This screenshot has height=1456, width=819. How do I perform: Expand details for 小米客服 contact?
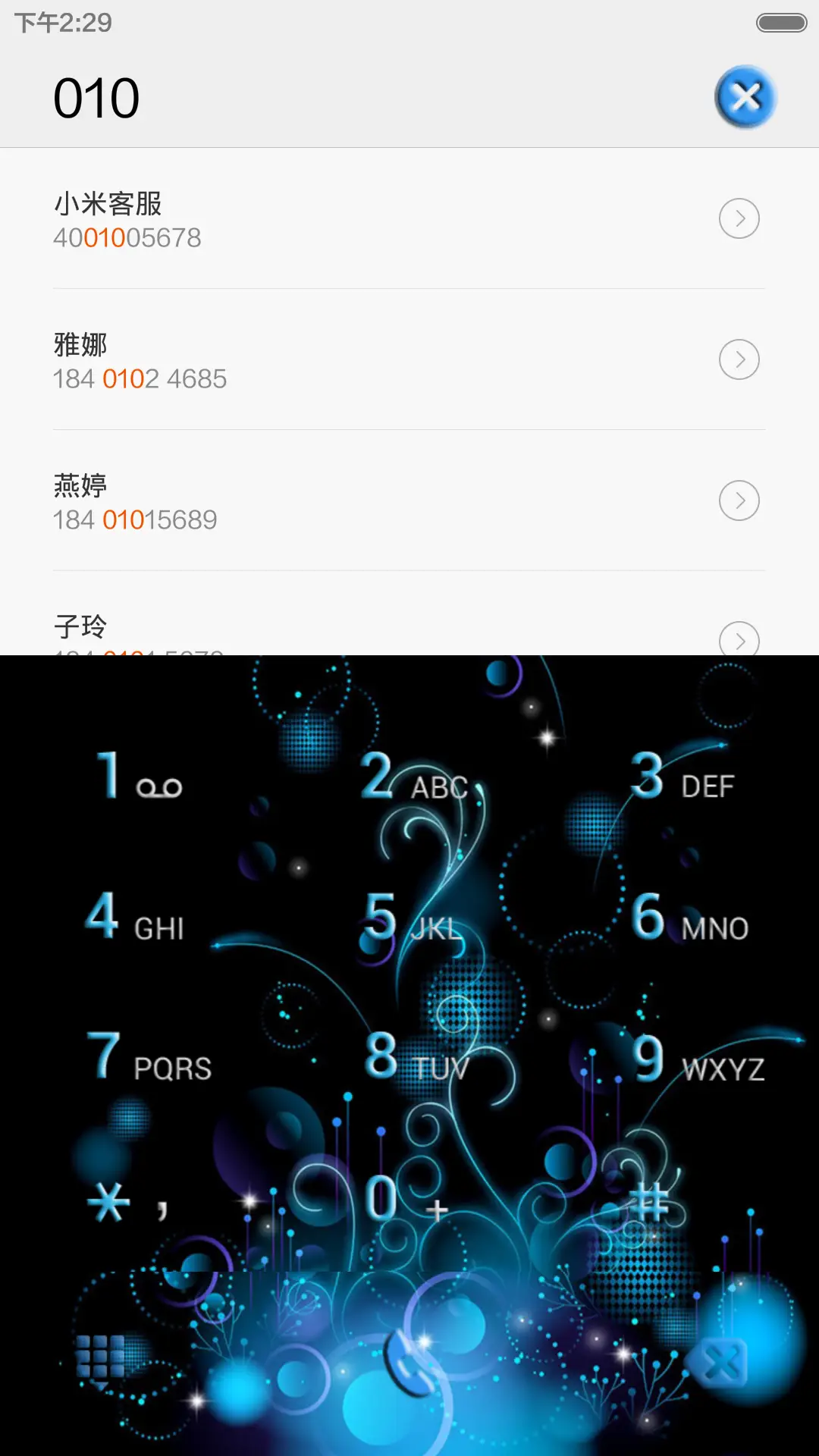point(739,218)
